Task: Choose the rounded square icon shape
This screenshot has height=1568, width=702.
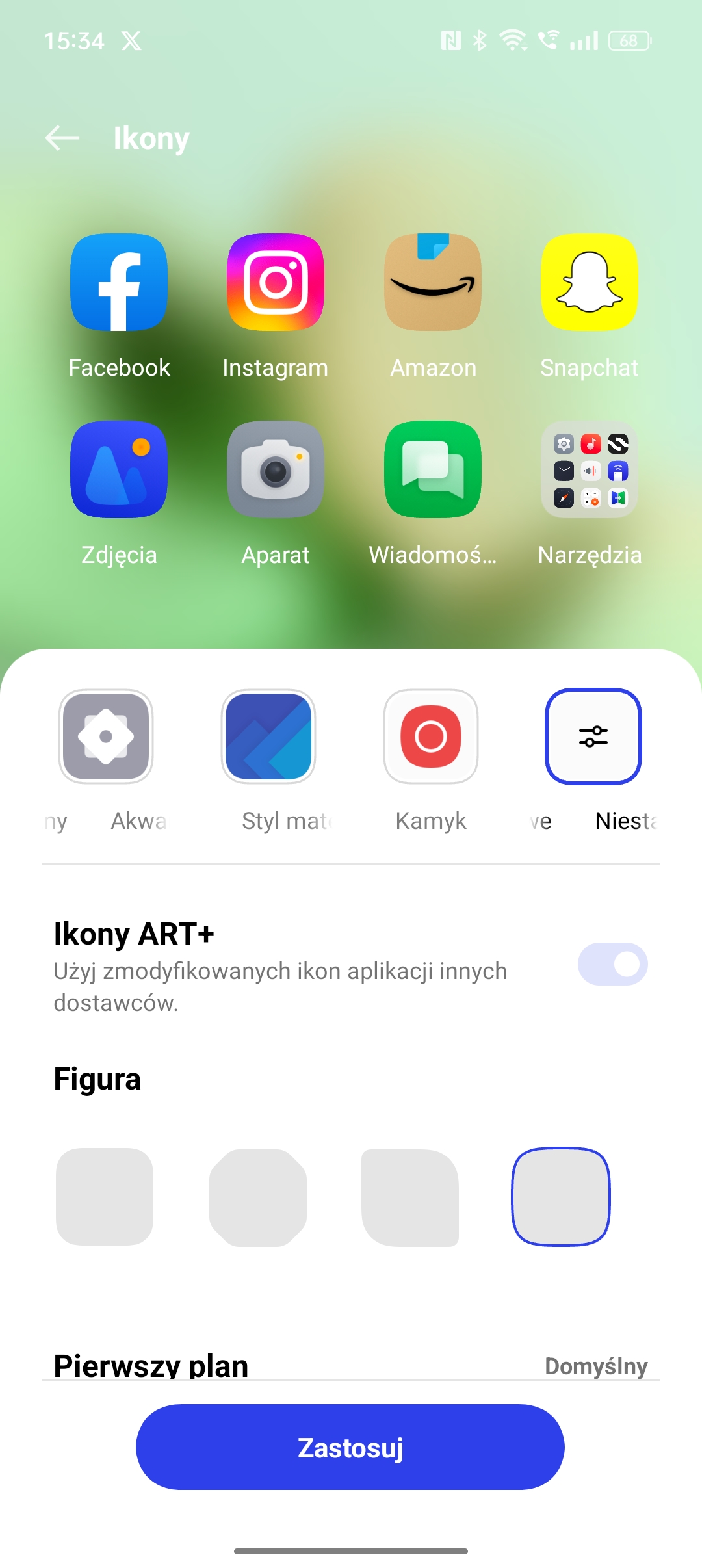Action: tap(105, 1197)
